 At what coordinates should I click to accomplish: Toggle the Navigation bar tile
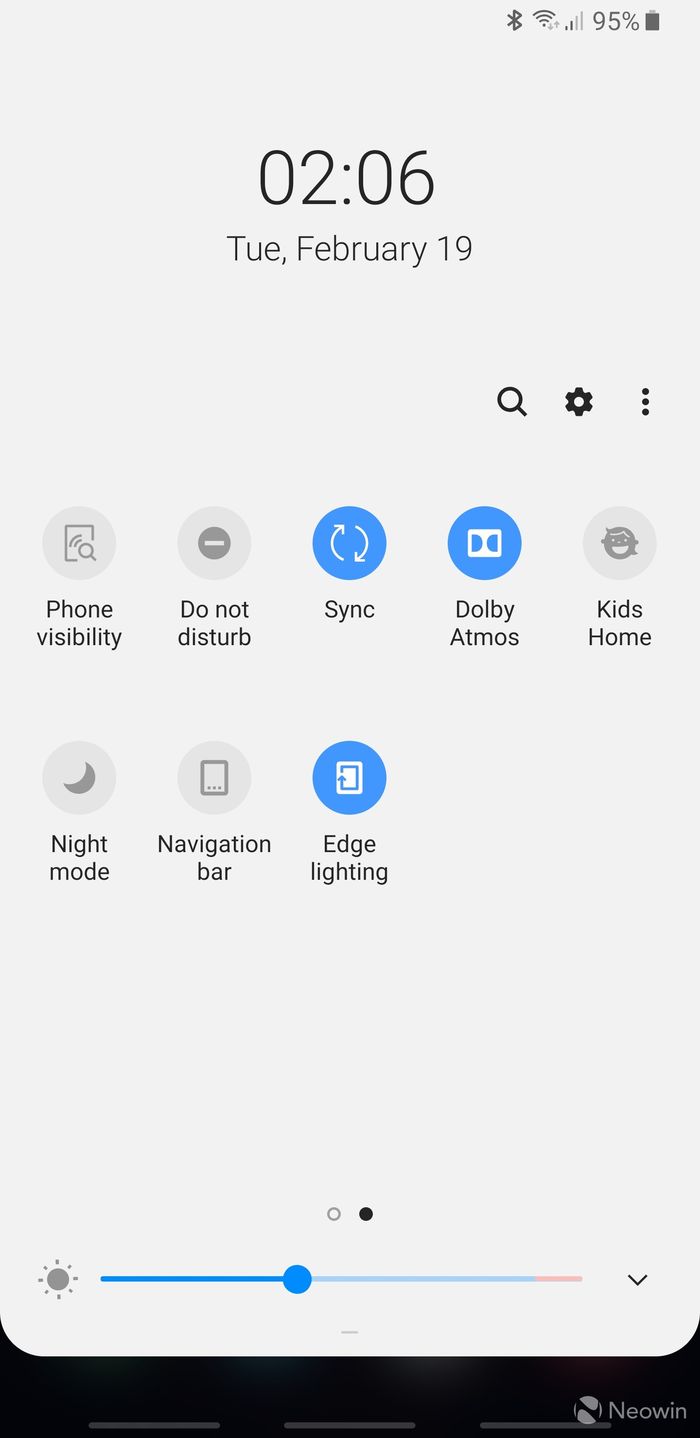pos(214,778)
